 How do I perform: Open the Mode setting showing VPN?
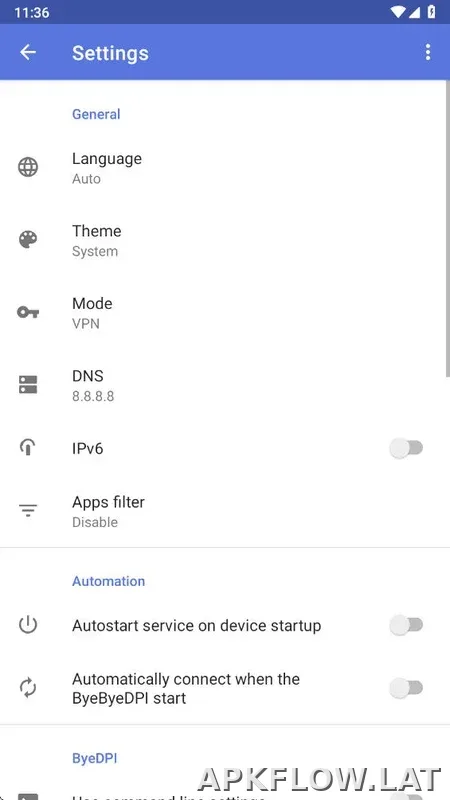click(225, 312)
